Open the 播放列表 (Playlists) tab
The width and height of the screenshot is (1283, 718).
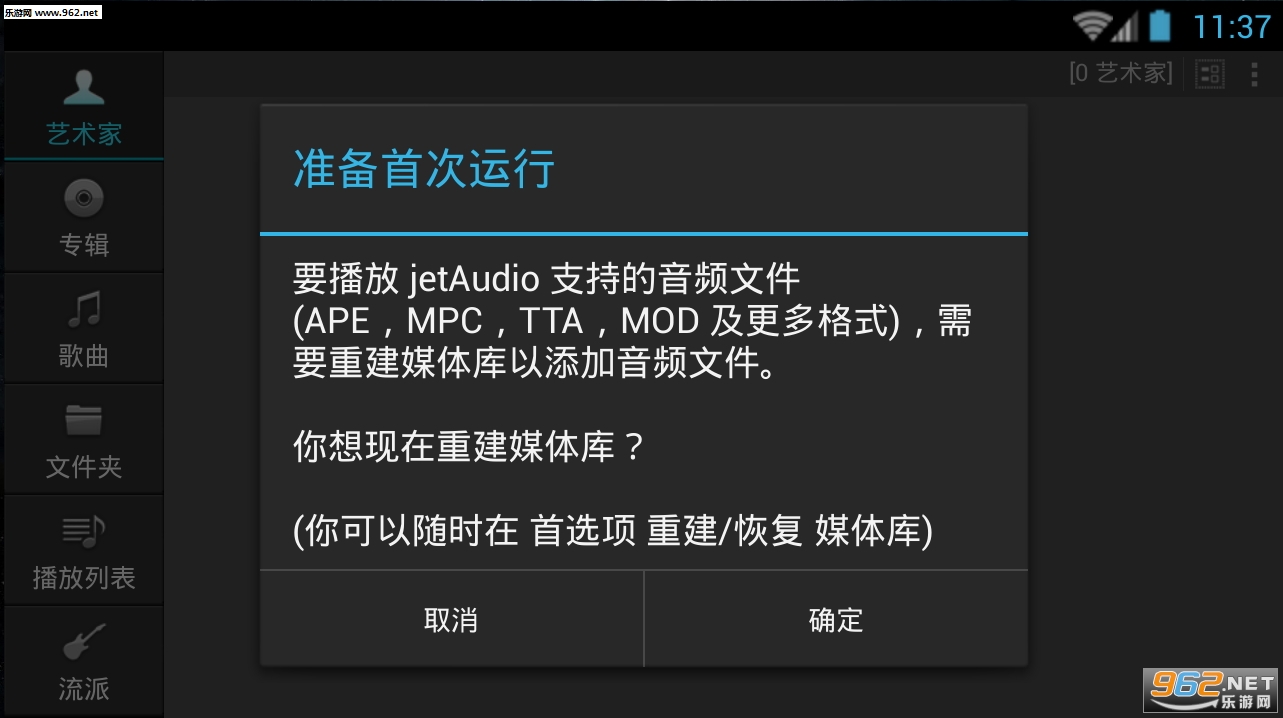pyautogui.click(x=83, y=550)
